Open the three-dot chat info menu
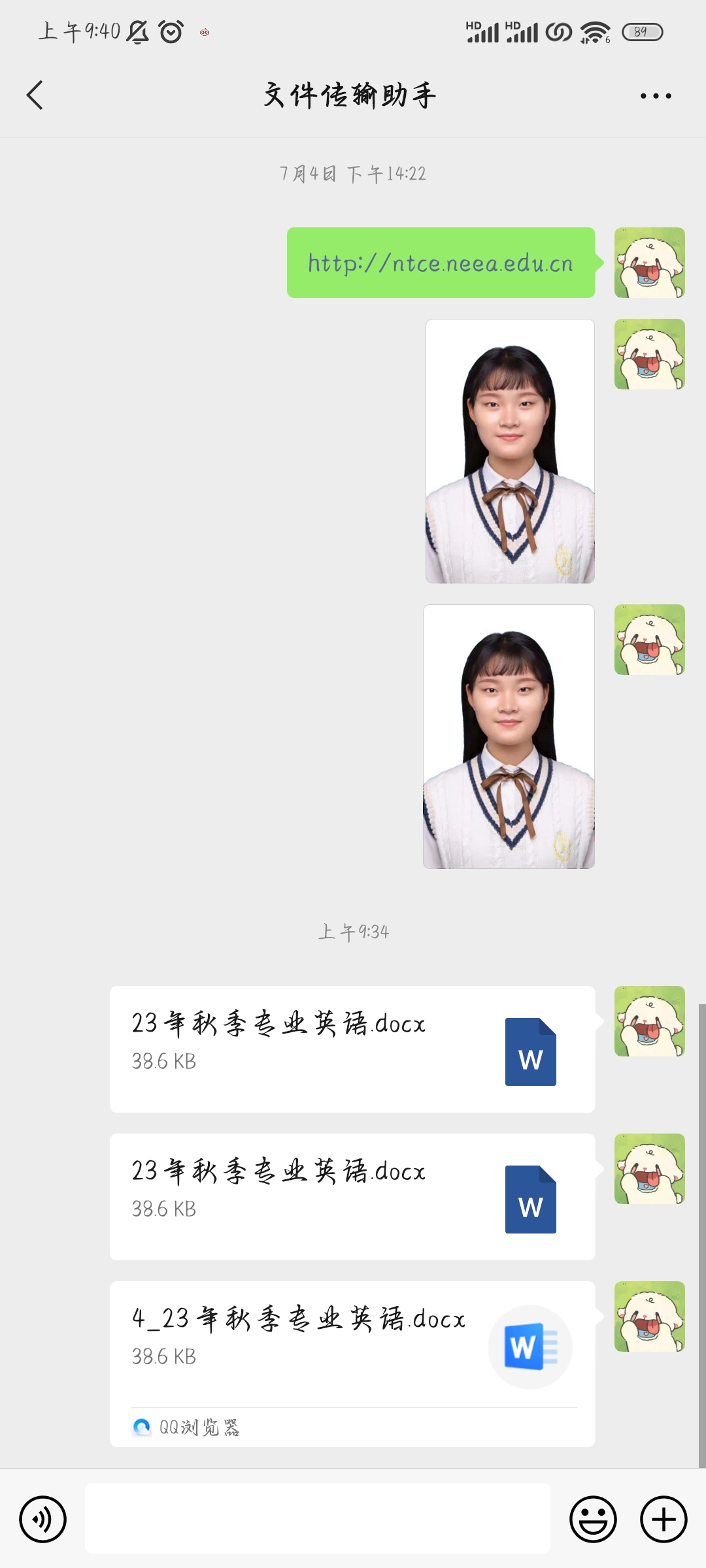Viewport: 706px width, 1568px height. tap(655, 96)
